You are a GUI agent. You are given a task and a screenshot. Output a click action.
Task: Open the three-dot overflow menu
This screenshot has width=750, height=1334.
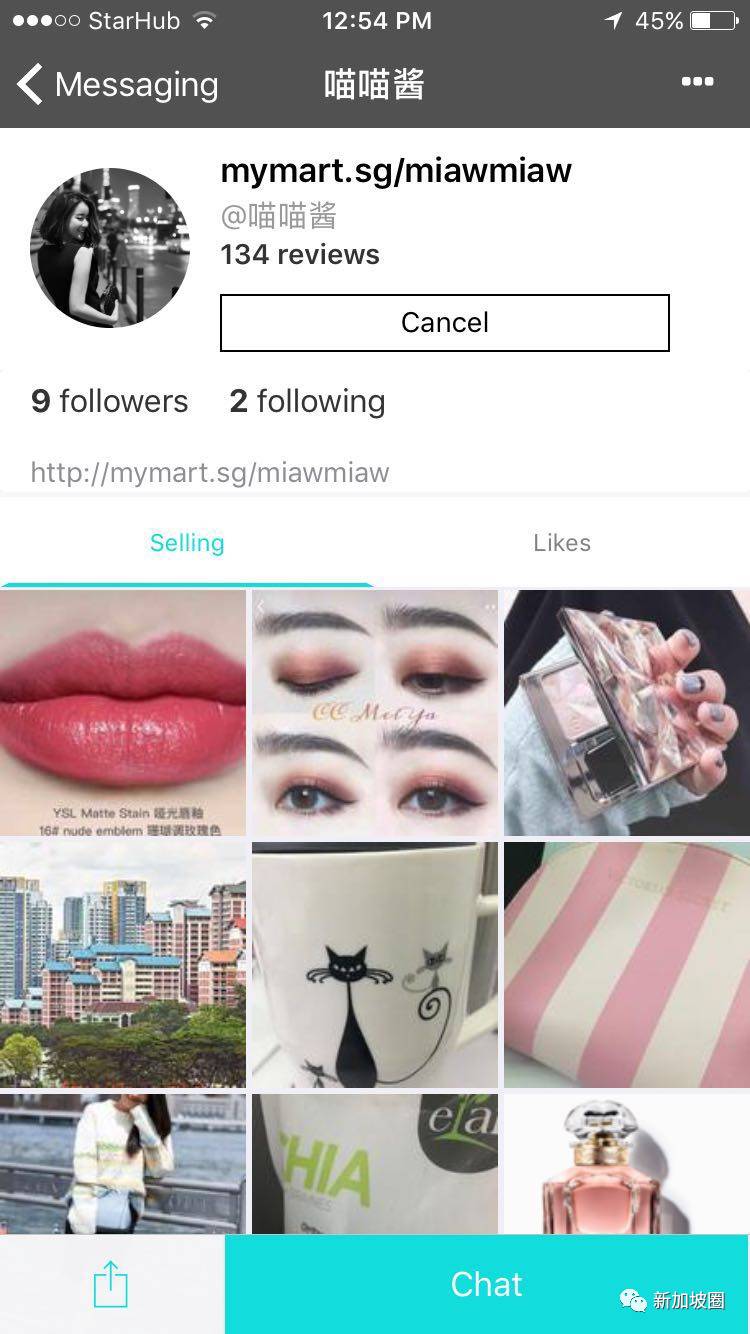[697, 82]
